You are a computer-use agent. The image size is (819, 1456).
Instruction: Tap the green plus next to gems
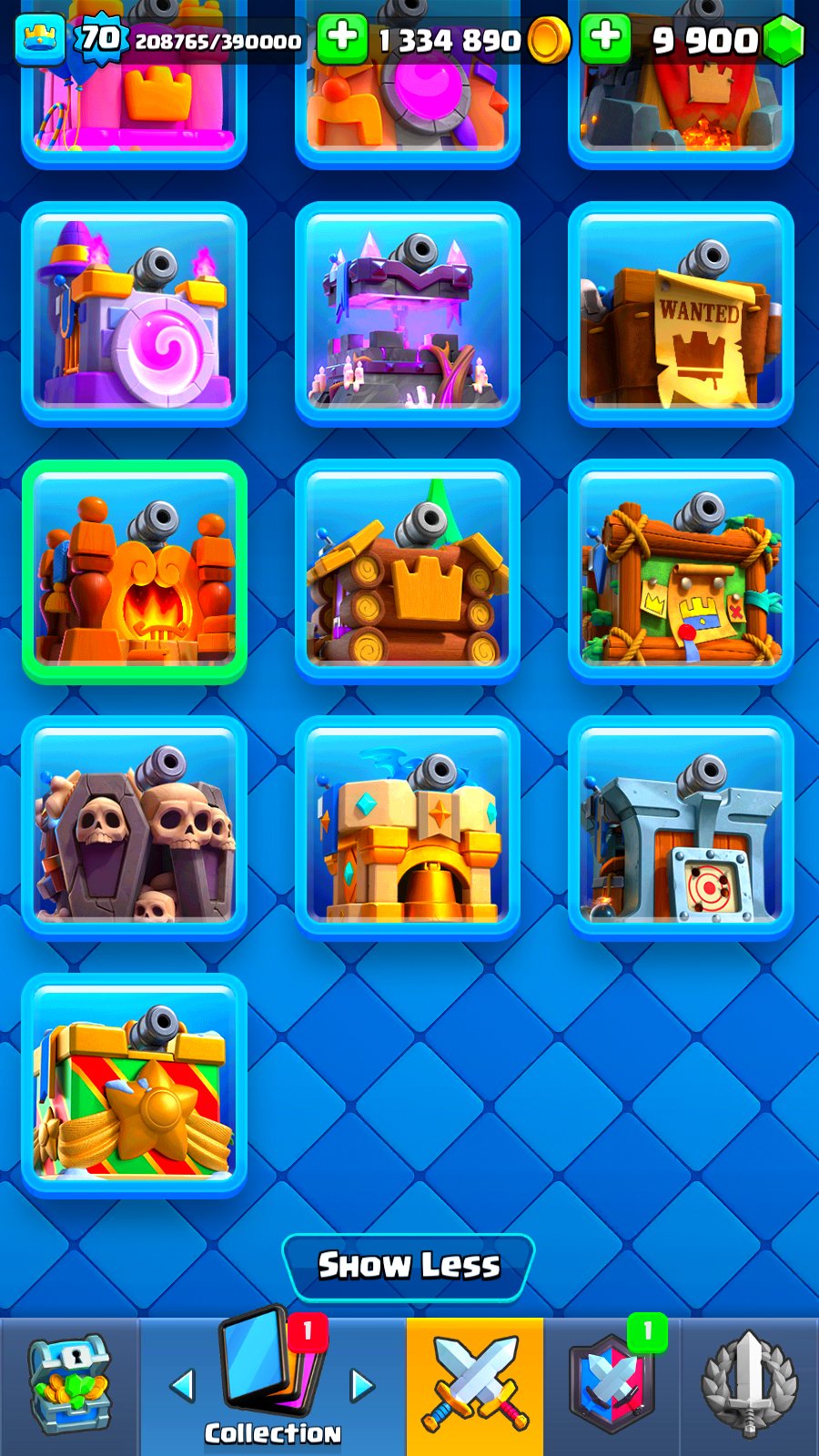pyautogui.click(x=605, y=39)
